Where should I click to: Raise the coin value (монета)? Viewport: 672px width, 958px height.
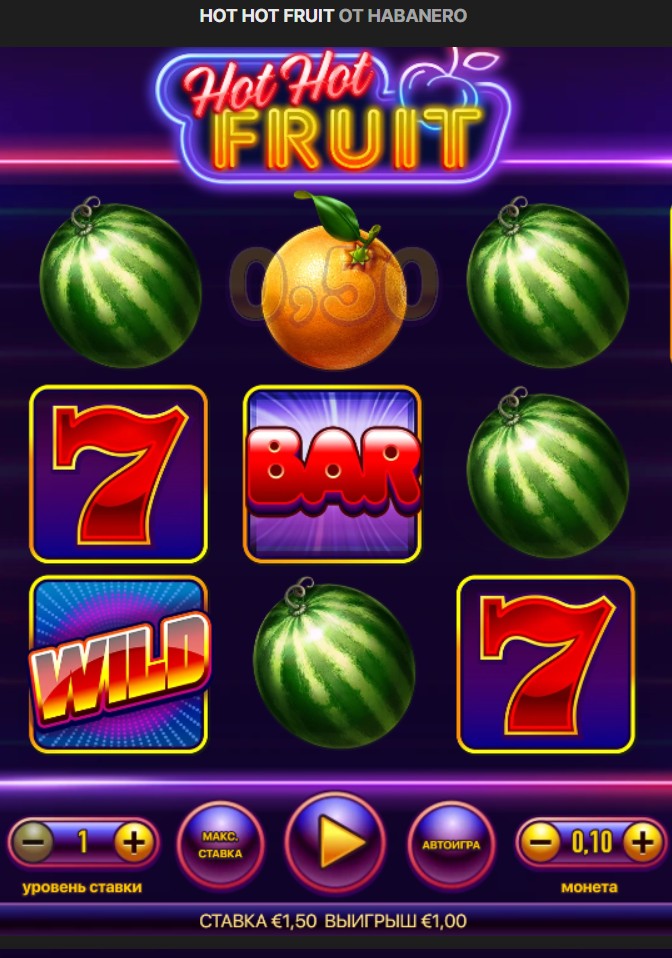(640, 843)
